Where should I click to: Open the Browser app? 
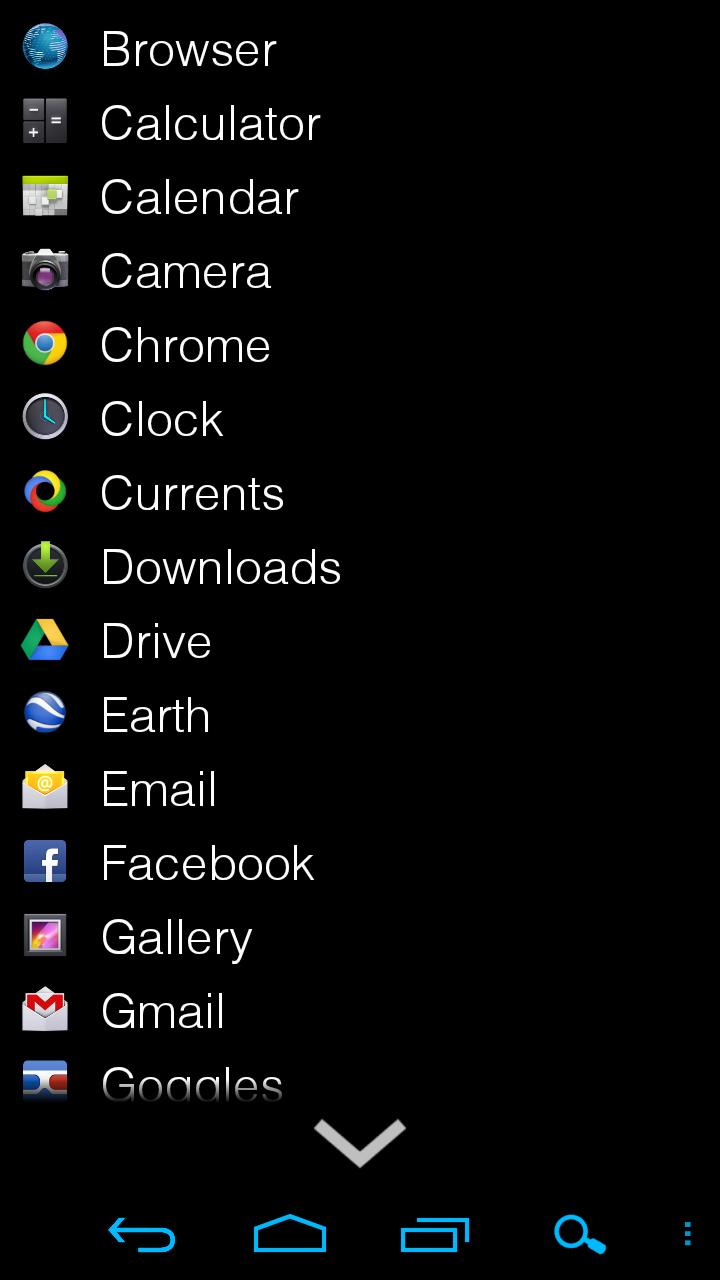click(188, 49)
